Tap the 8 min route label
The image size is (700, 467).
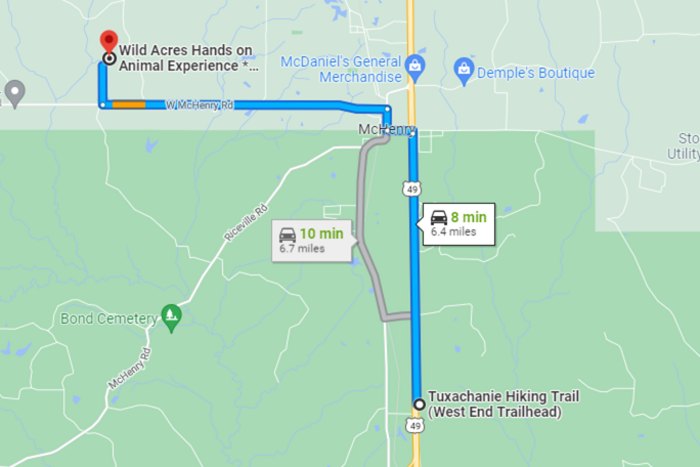(x=458, y=222)
